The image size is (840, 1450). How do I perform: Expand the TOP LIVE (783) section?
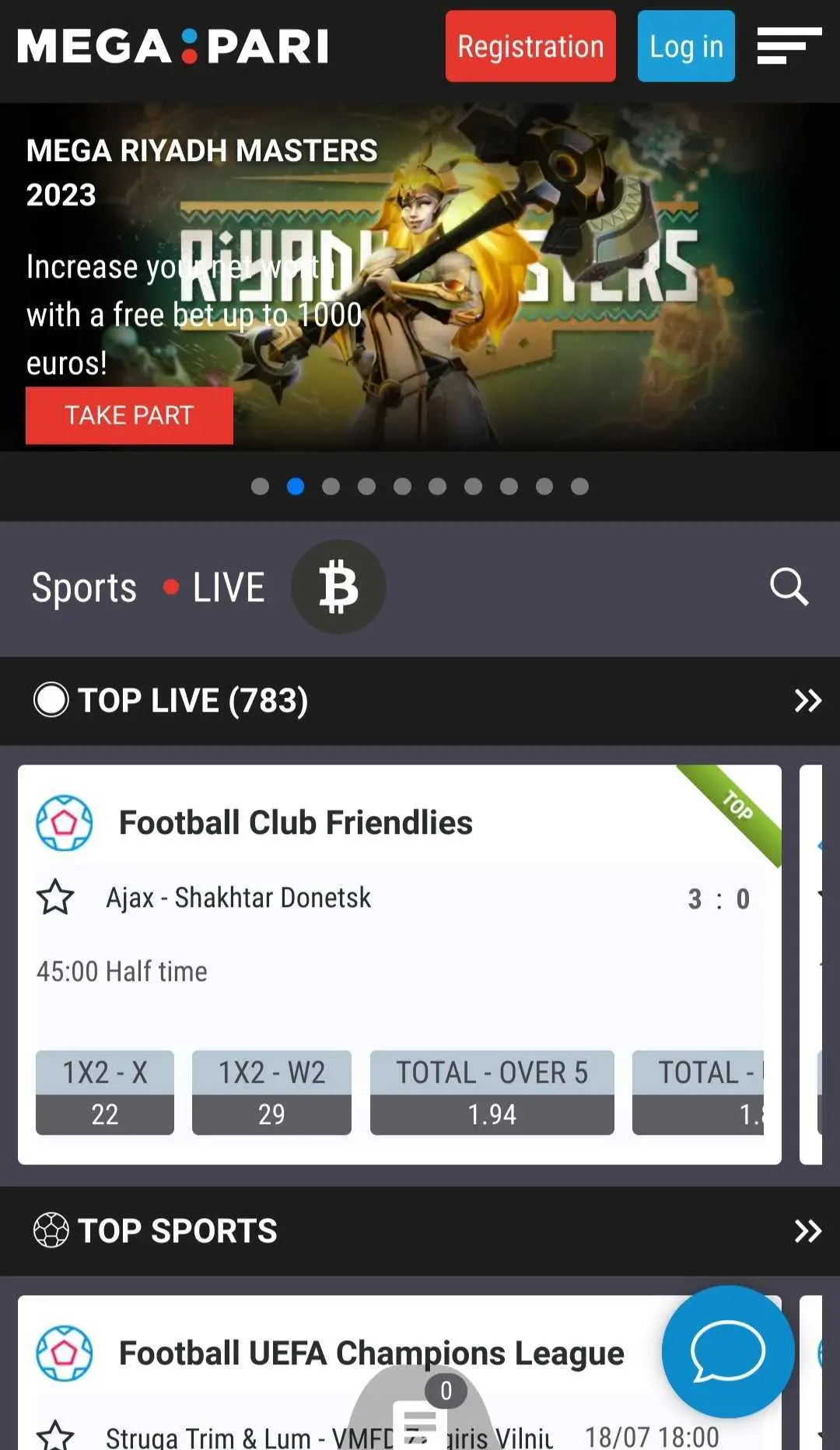807,701
